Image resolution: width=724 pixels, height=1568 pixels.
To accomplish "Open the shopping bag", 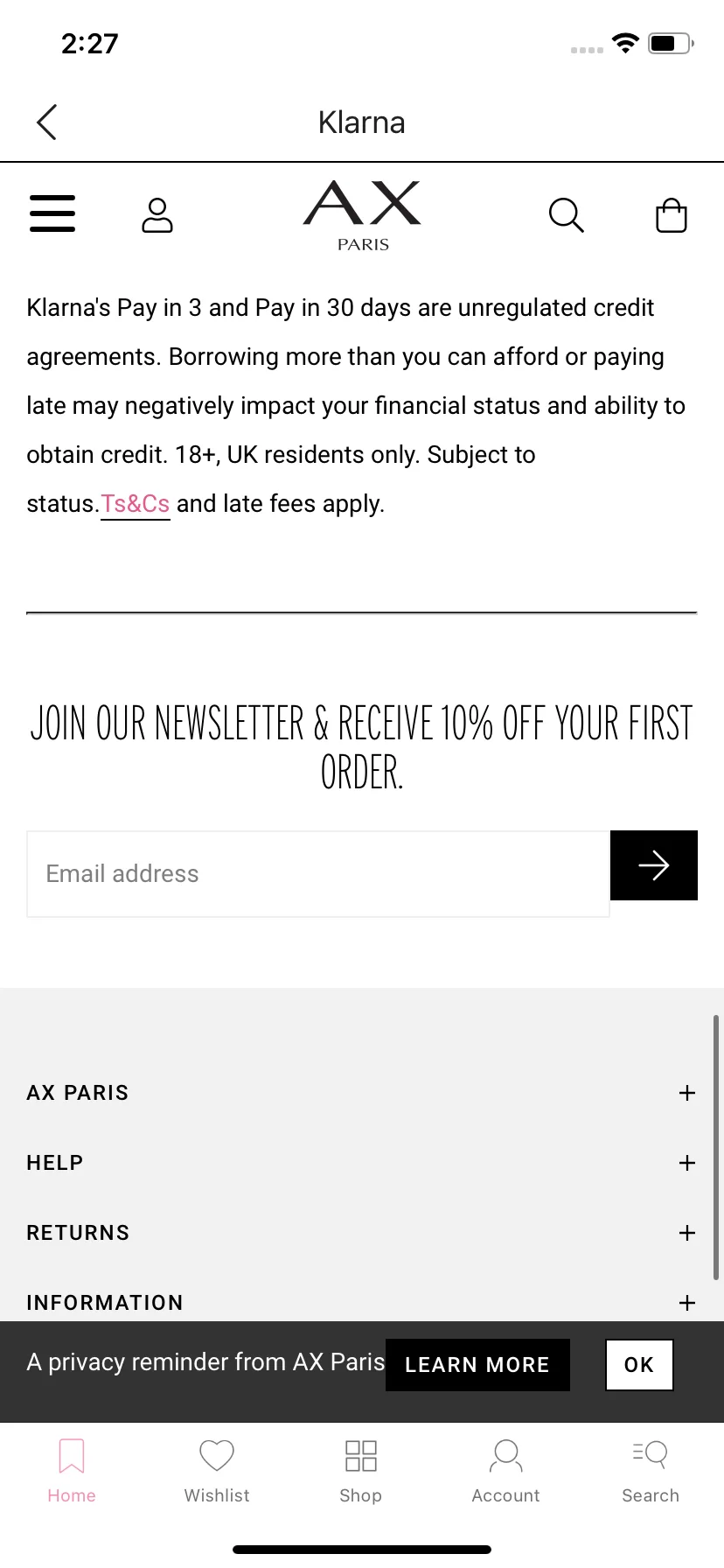I will pos(671,215).
